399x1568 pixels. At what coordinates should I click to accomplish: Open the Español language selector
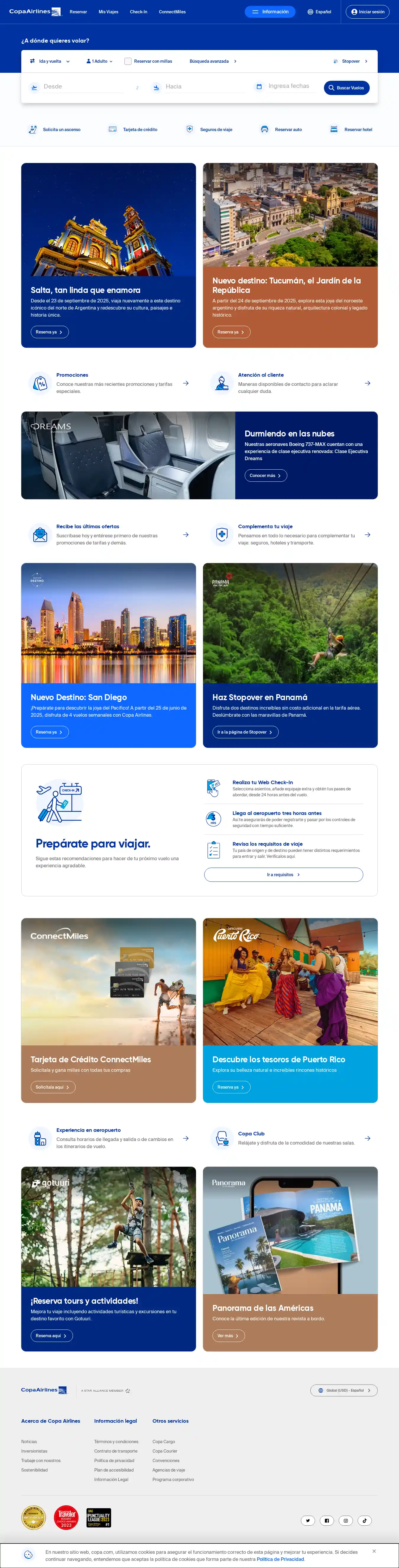319,12
